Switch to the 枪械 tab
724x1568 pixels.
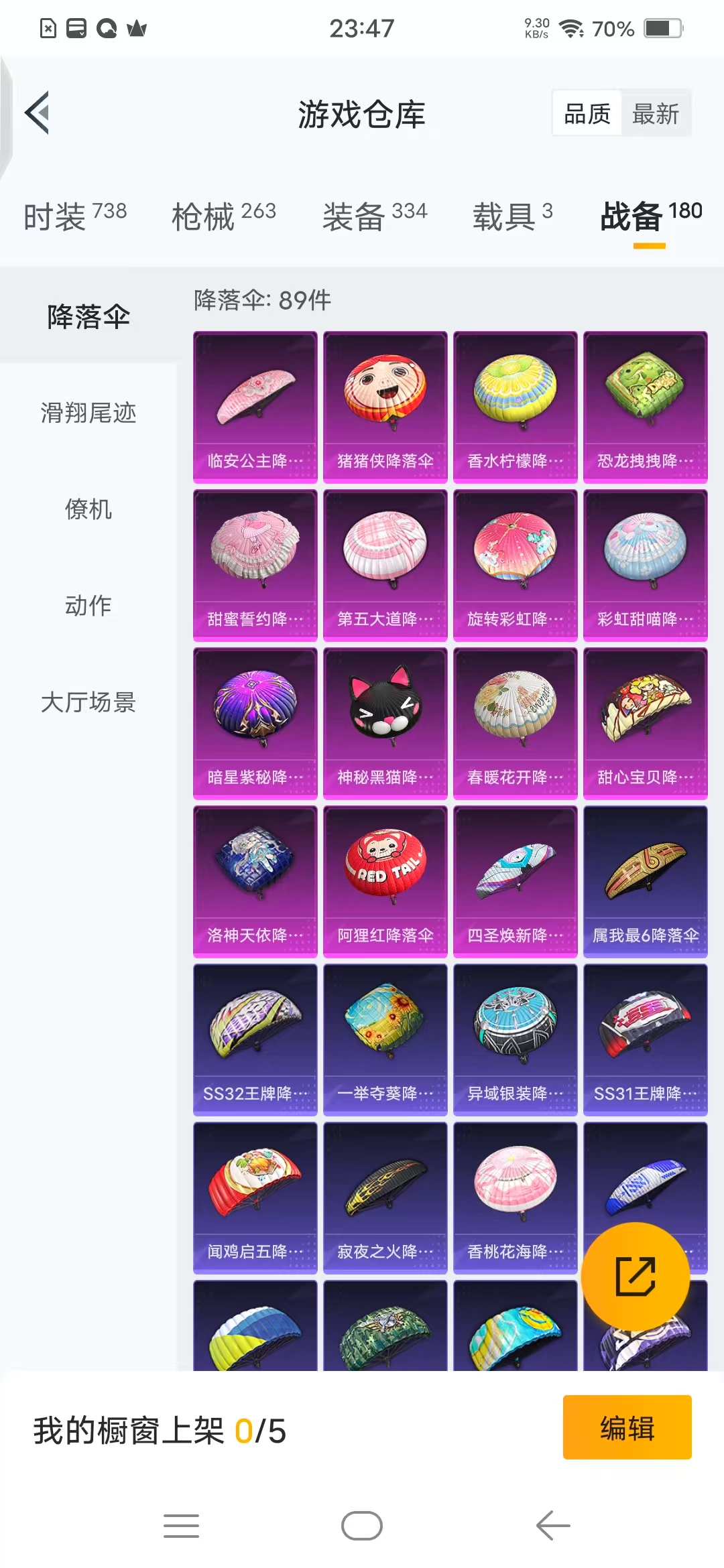pos(223,216)
